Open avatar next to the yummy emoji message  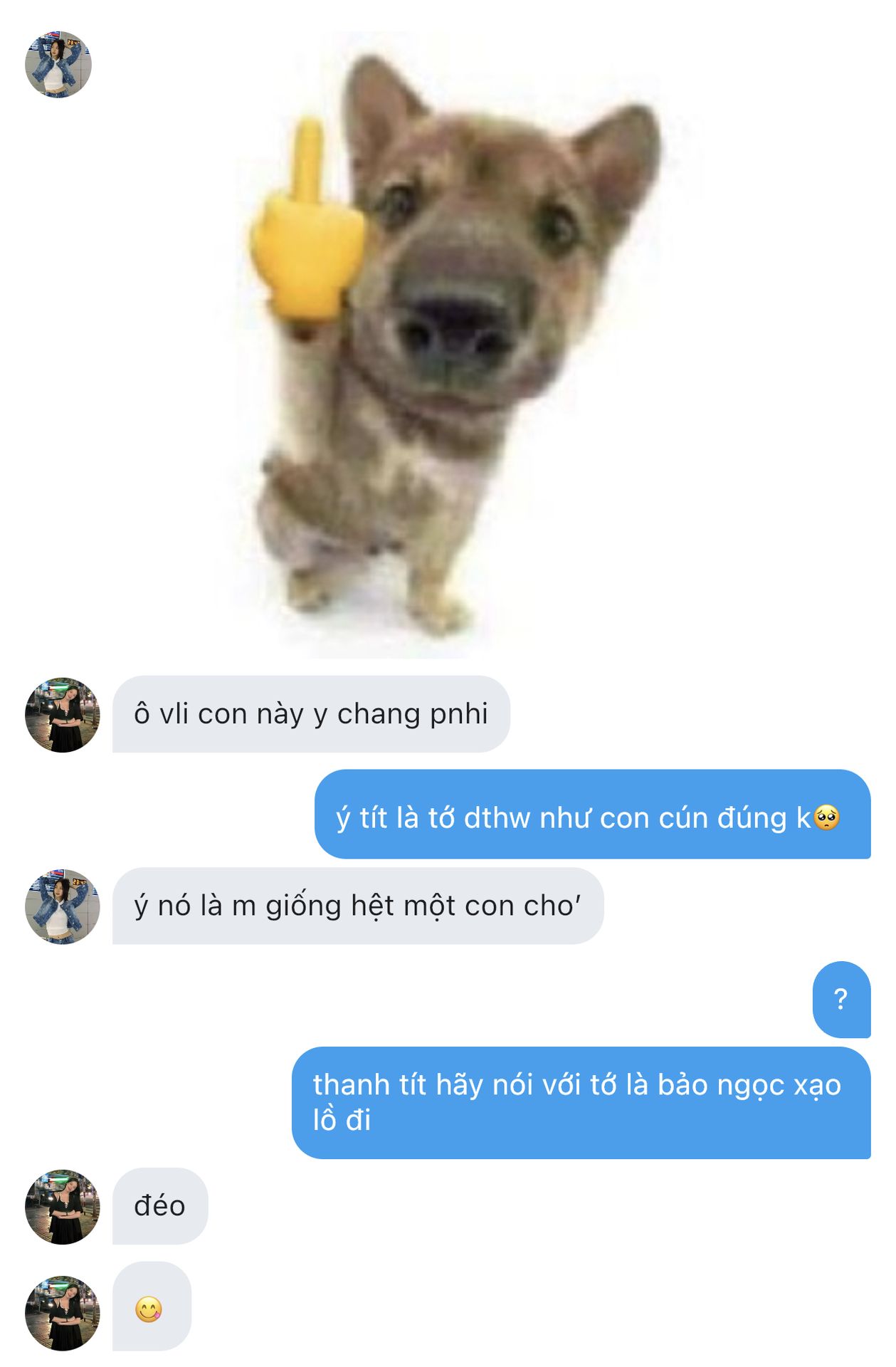click(63, 1313)
